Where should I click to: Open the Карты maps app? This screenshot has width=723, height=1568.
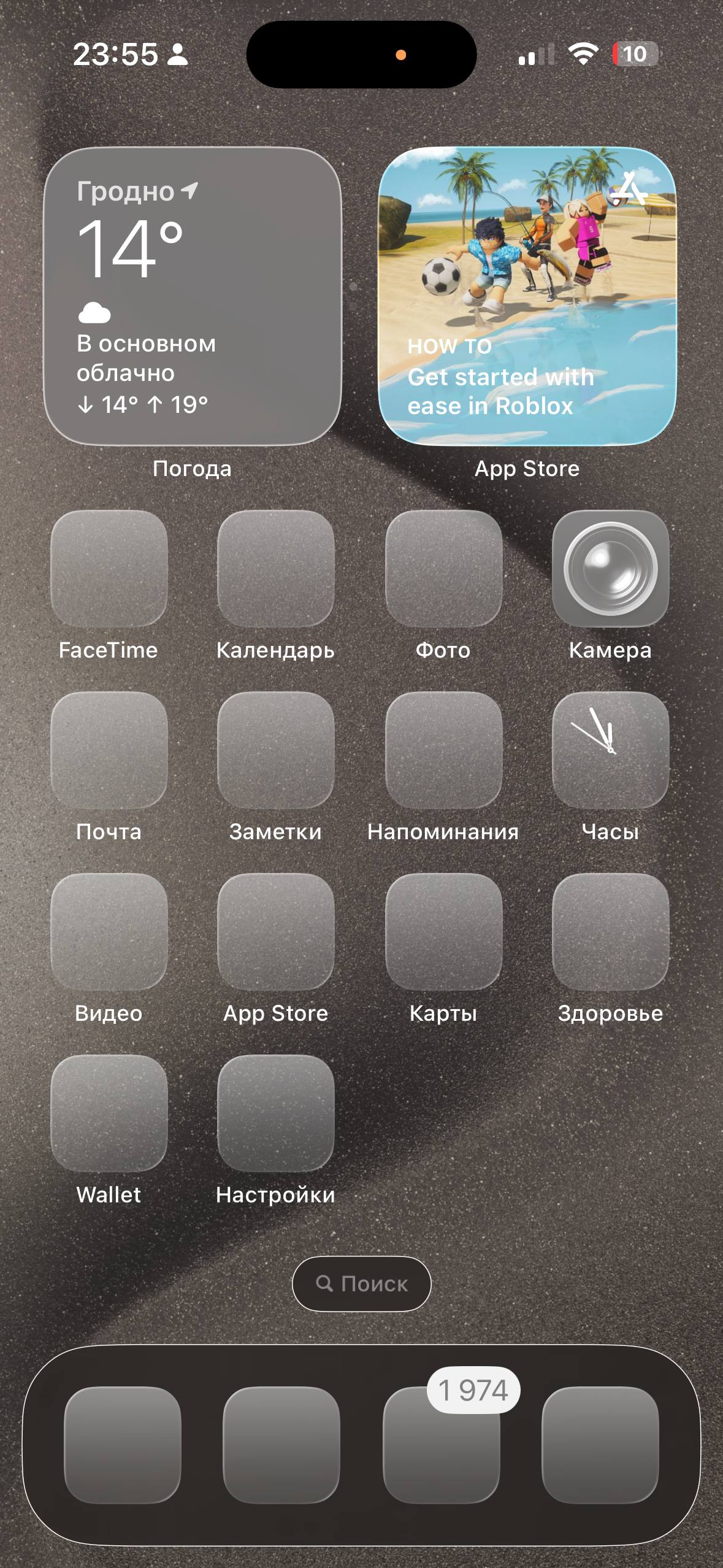point(443,931)
